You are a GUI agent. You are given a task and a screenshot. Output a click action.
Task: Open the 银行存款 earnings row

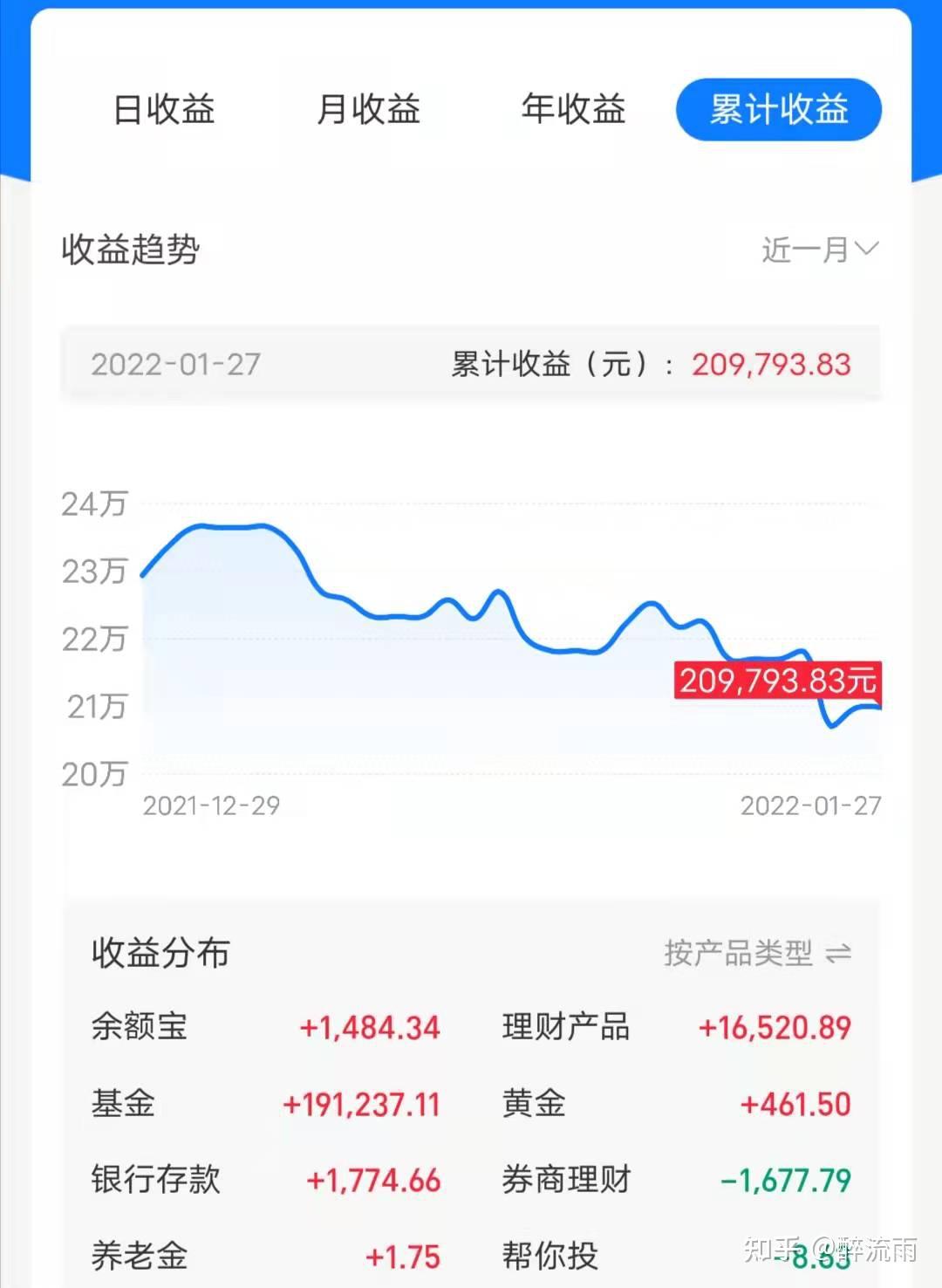pyautogui.click(x=262, y=1179)
